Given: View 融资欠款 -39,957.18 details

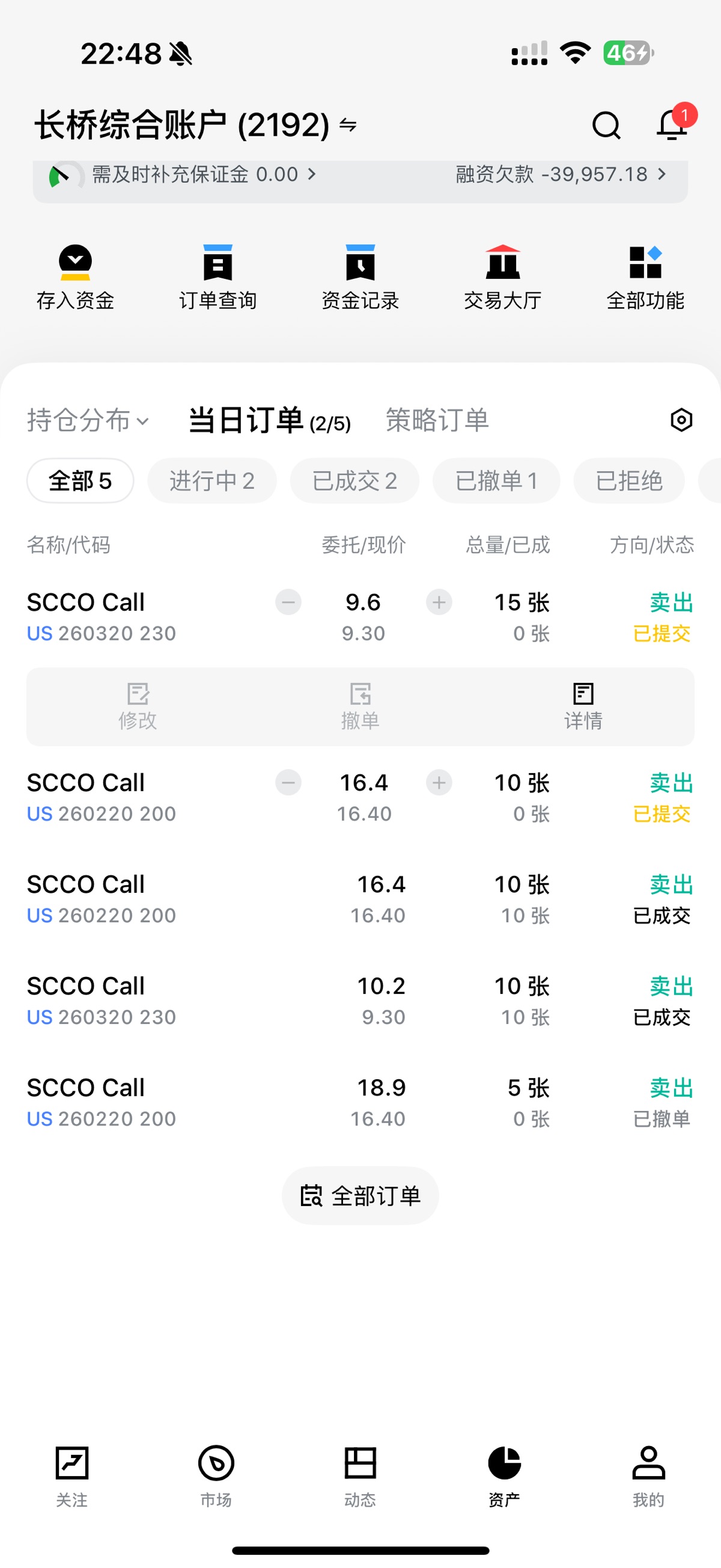Looking at the screenshot, I should pyautogui.click(x=561, y=175).
